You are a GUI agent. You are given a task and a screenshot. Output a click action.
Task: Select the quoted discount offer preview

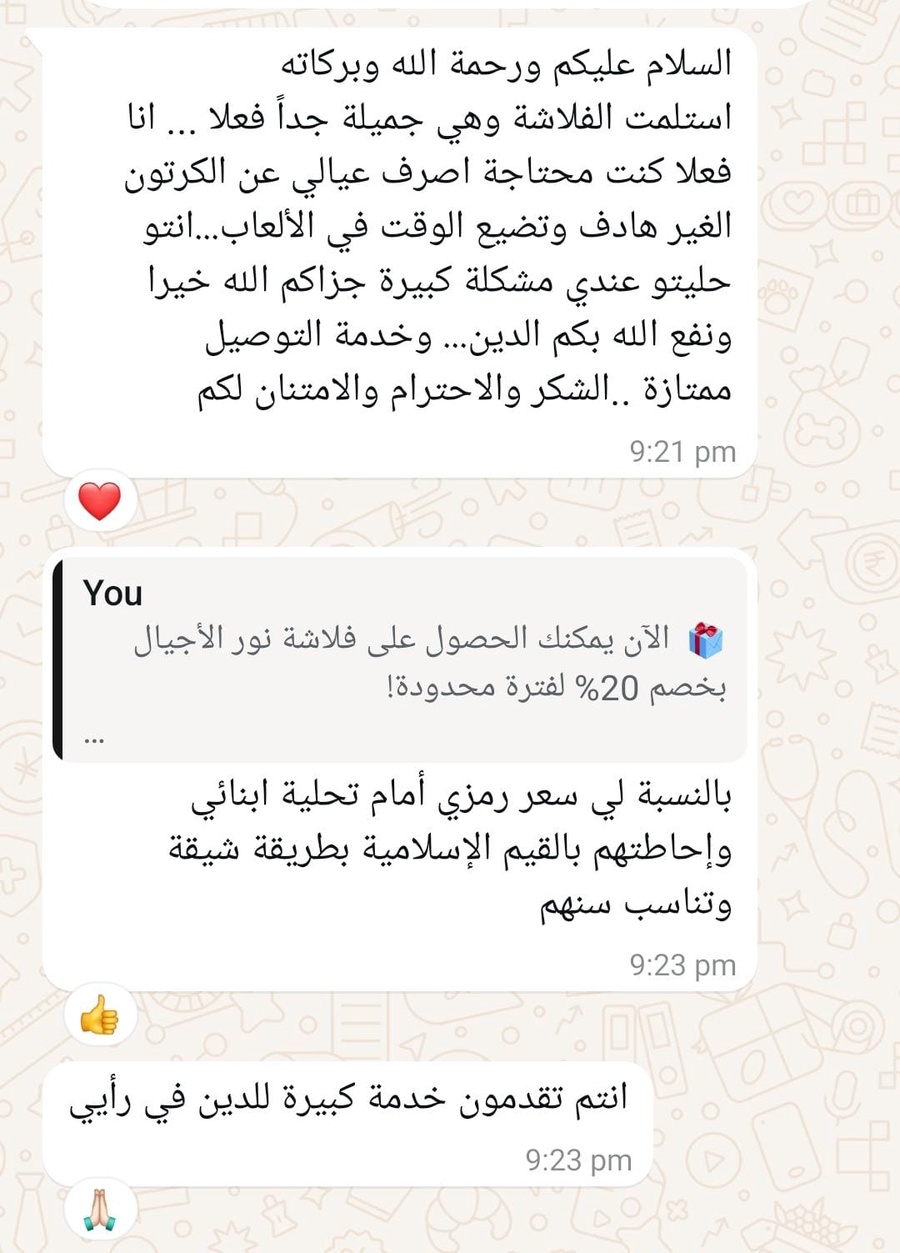point(400,660)
